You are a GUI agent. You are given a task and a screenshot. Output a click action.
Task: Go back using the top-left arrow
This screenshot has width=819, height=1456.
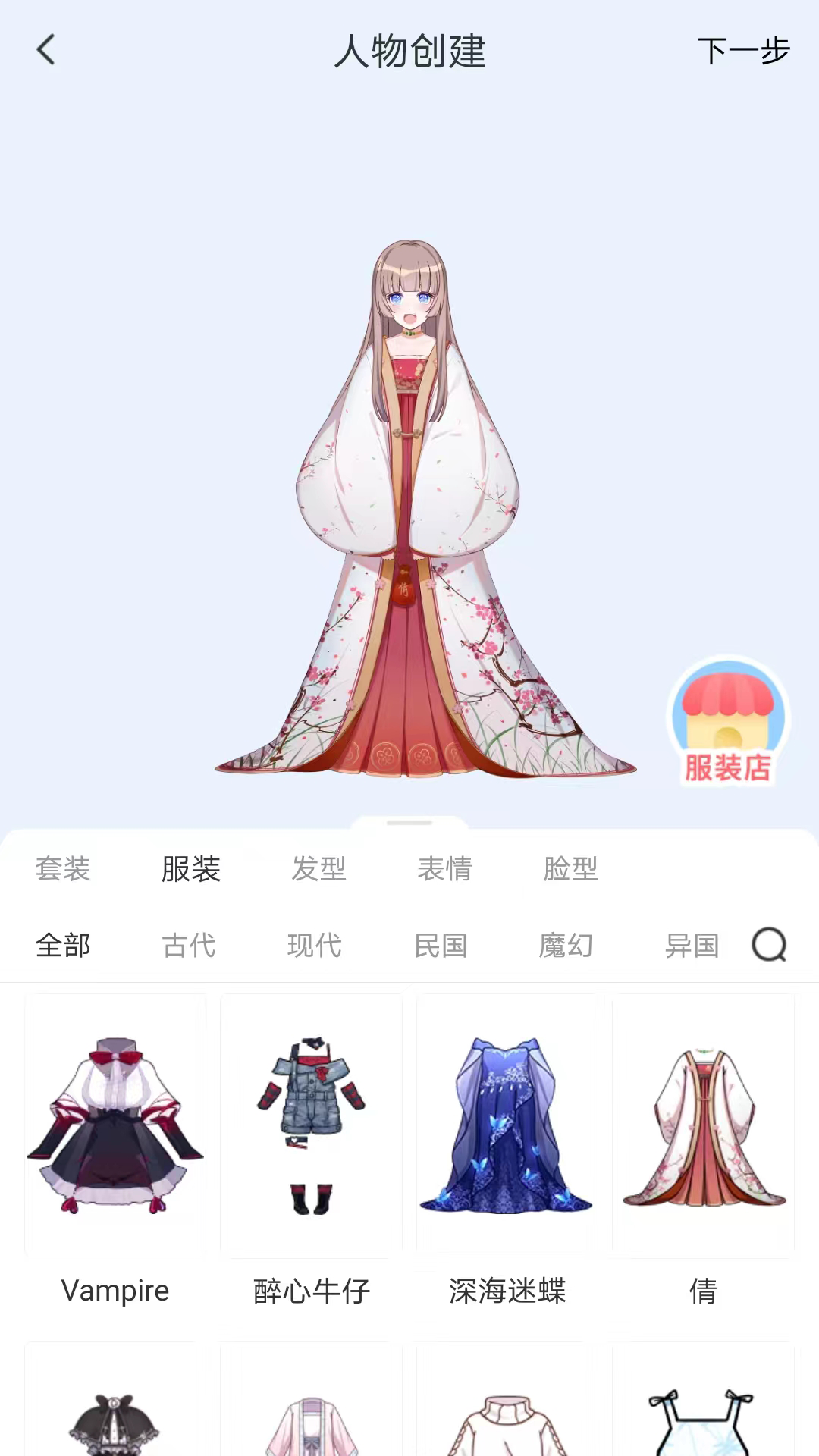point(46,50)
